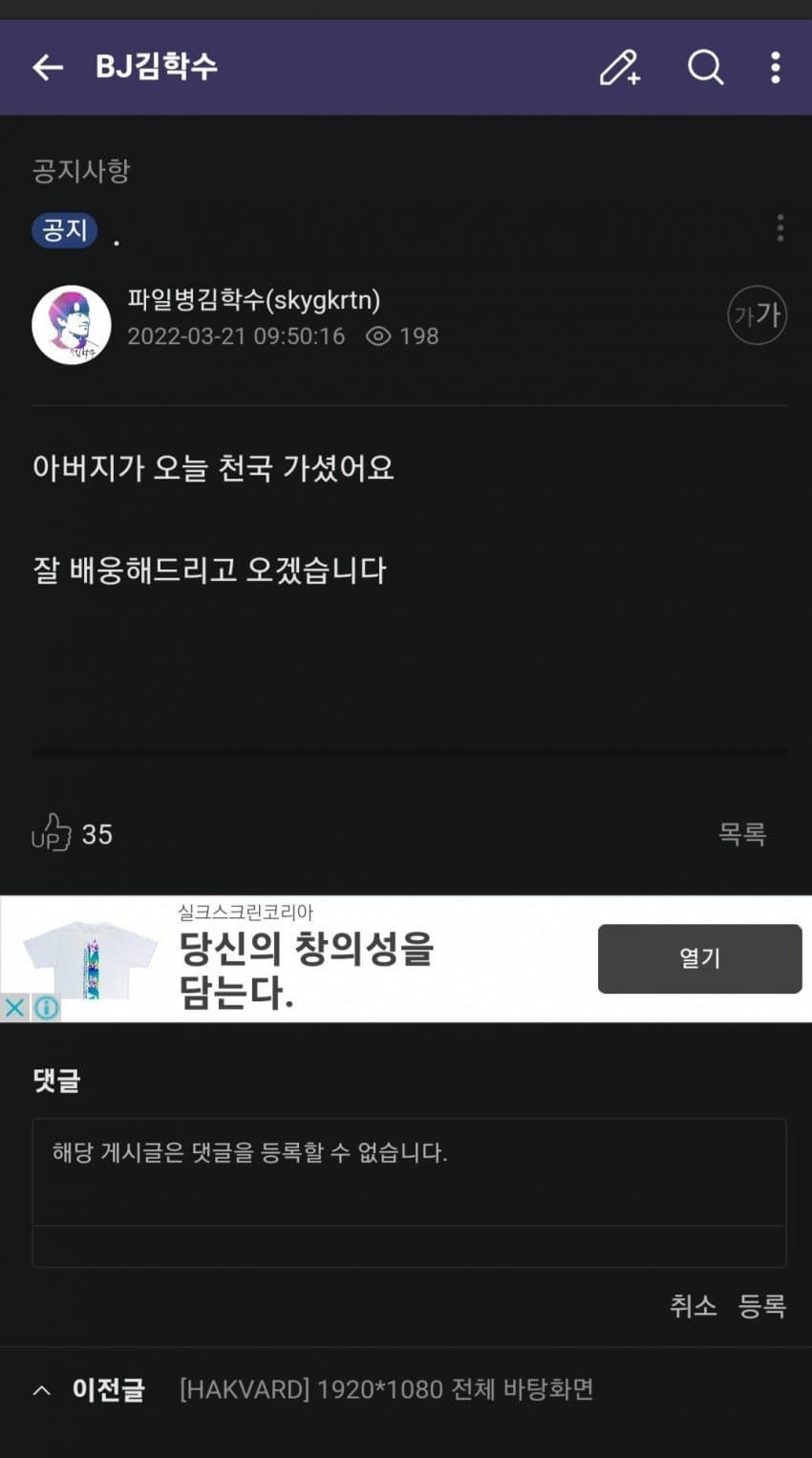Viewport: 812px width, 1458px height.
Task: Open search in the app bar
Action: [x=705, y=68]
